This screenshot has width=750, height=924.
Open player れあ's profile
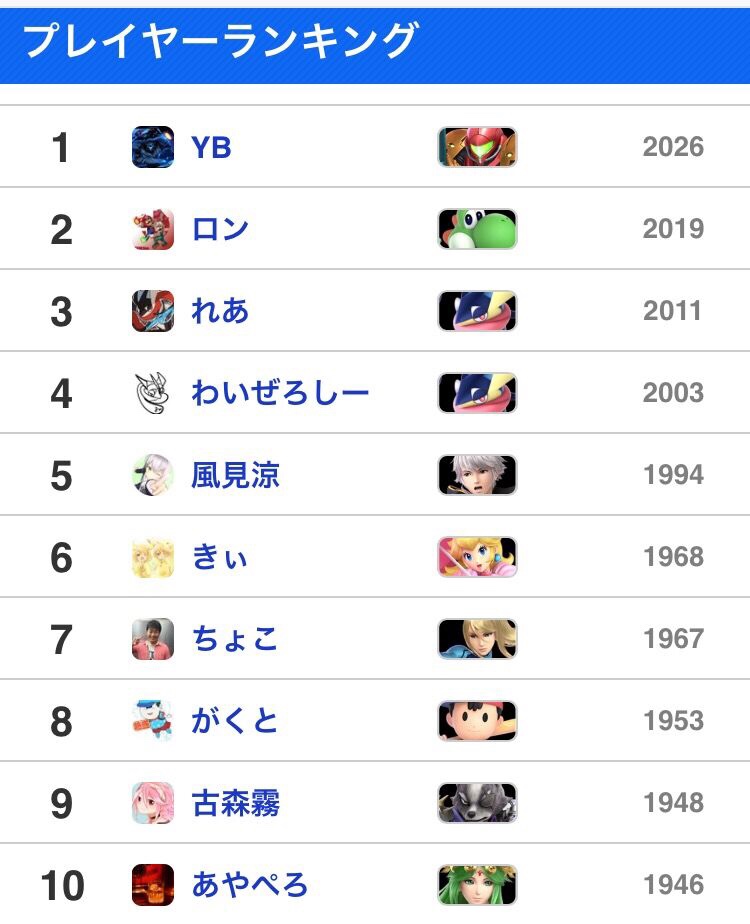(x=220, y=311)
